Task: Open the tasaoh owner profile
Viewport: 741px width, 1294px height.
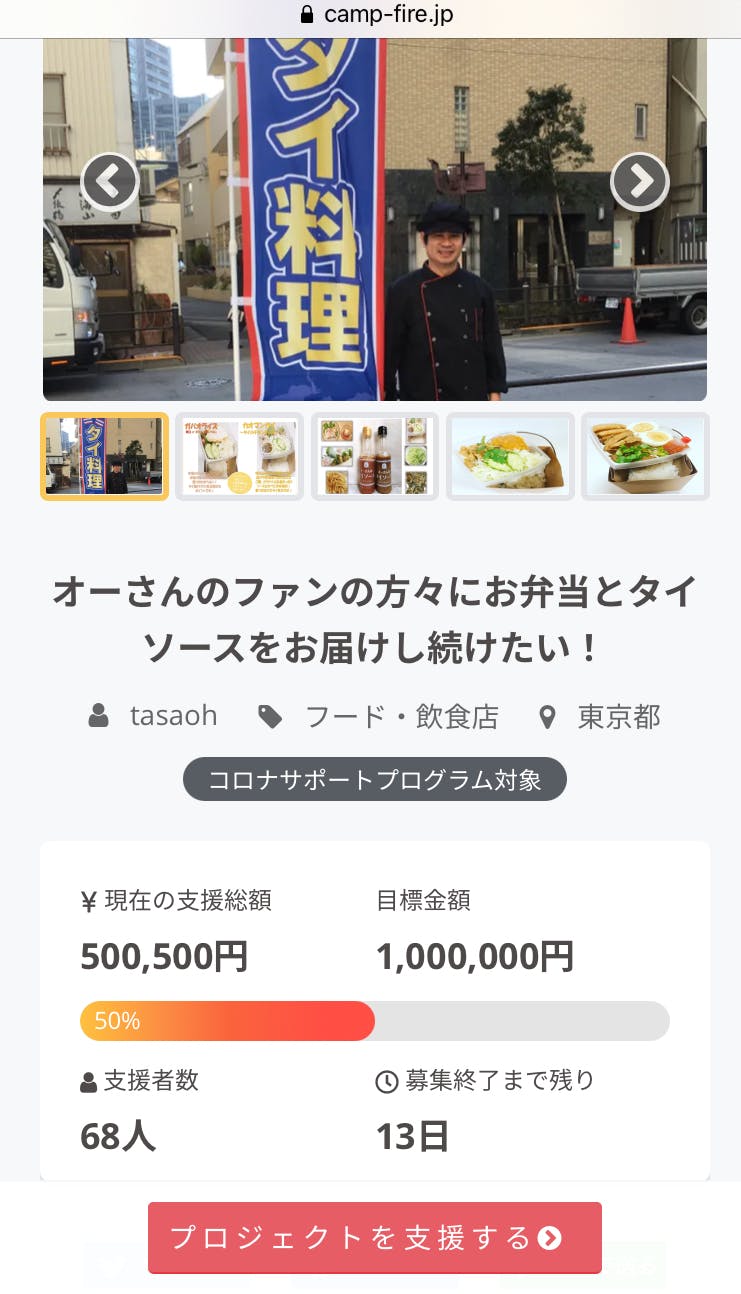Action: (x=173, y=716)
